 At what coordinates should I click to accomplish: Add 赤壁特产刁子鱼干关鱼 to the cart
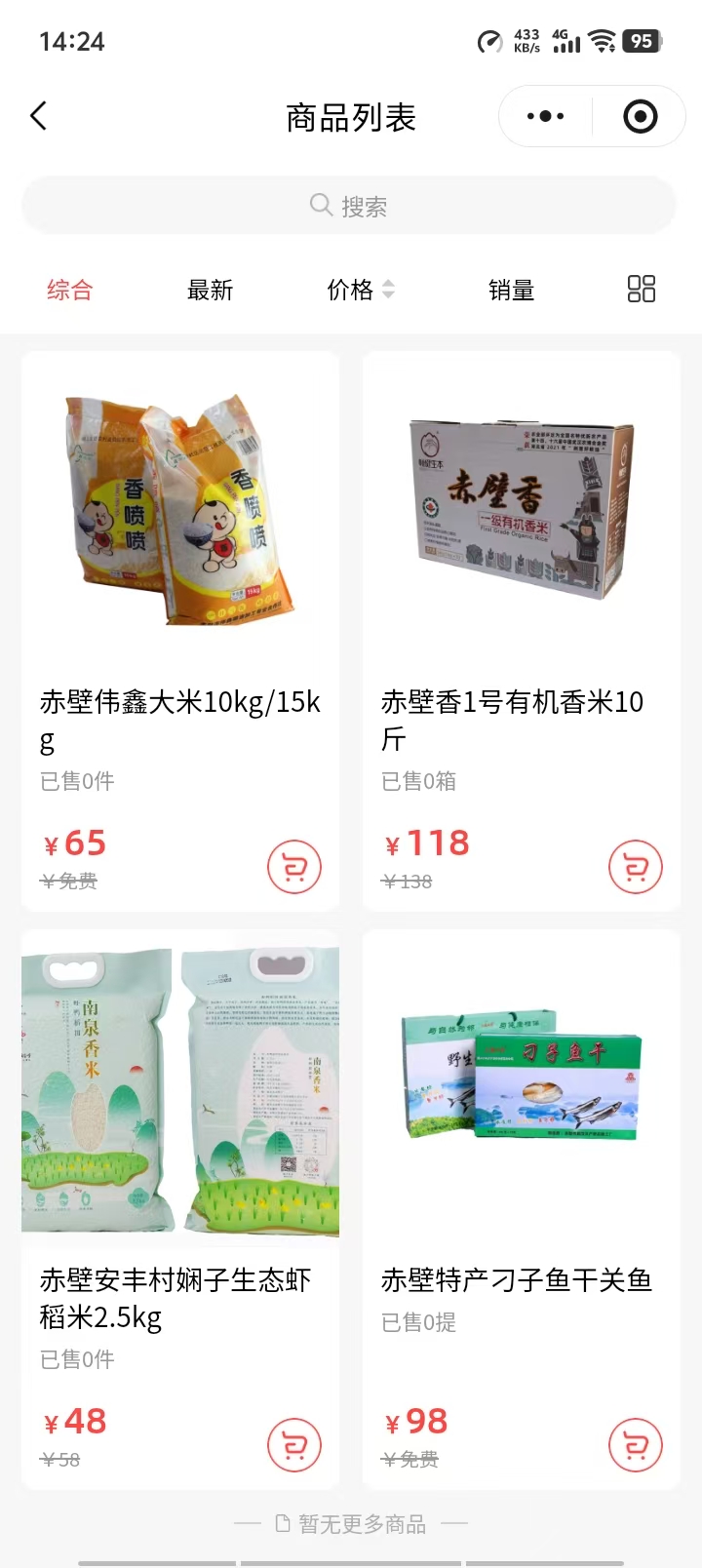point(636,1445)
